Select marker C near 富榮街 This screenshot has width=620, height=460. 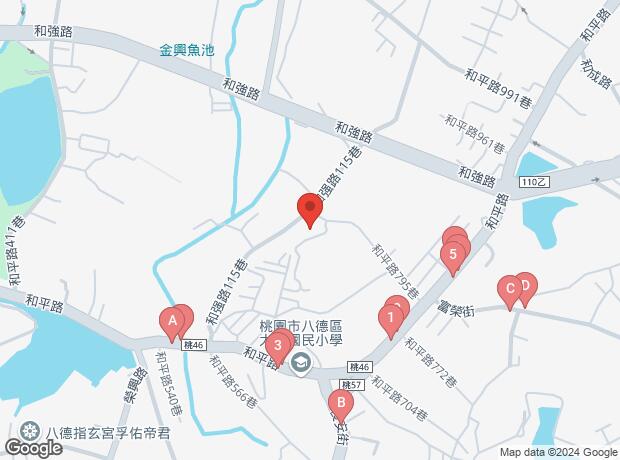[x=509, y=291]
